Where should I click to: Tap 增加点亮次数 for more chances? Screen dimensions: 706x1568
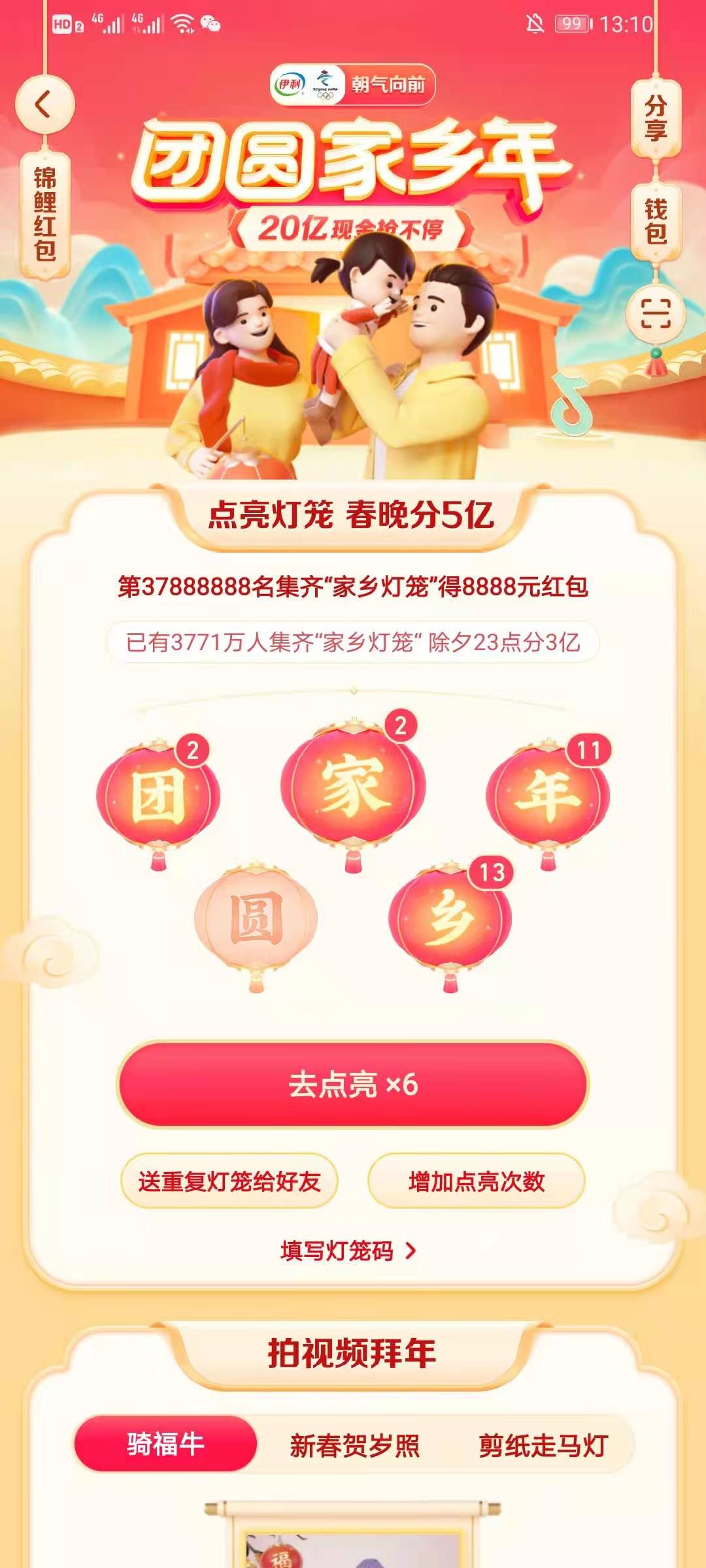point(477,1181)
